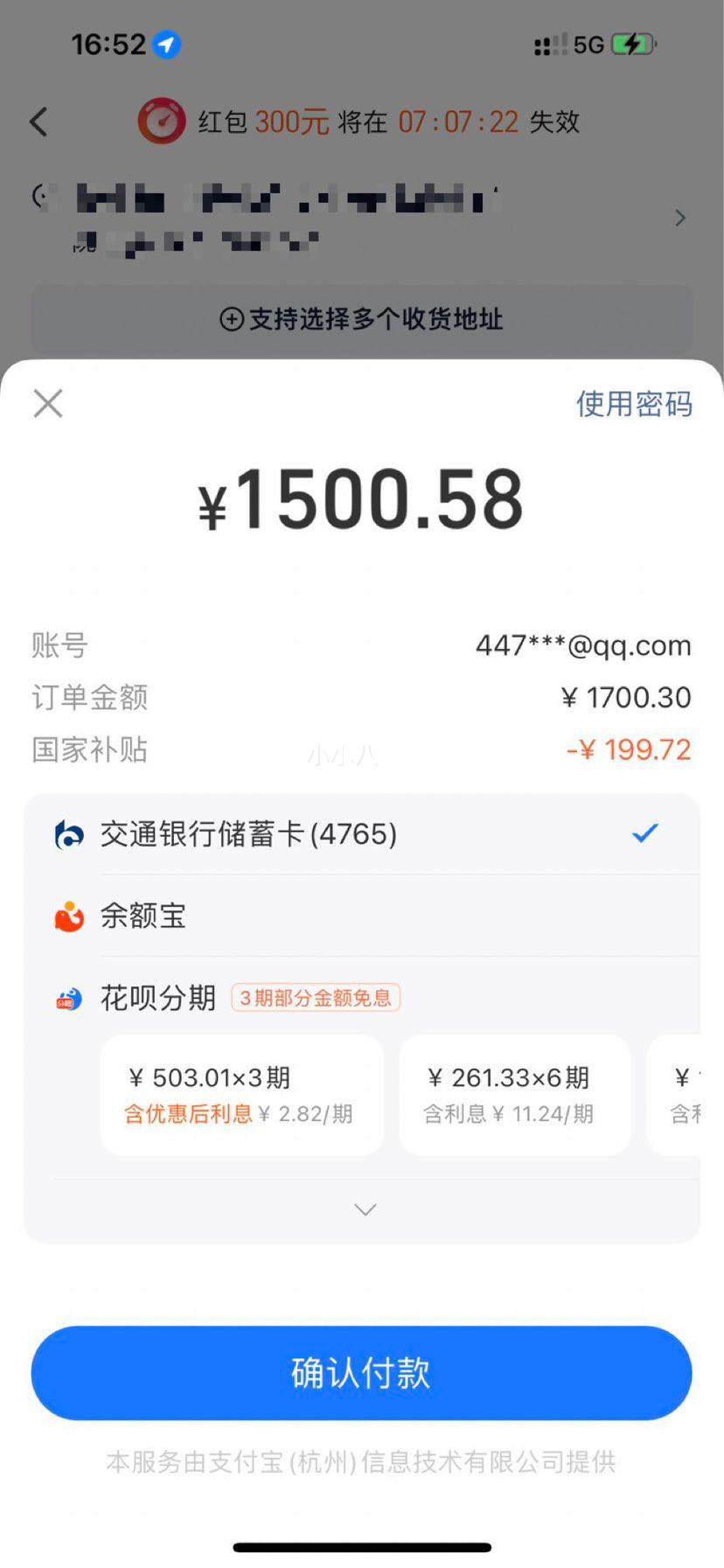Screen dimensions: 724x1568
Task: Click the red envelope 红包 icon
Action: tap(162, 122)
